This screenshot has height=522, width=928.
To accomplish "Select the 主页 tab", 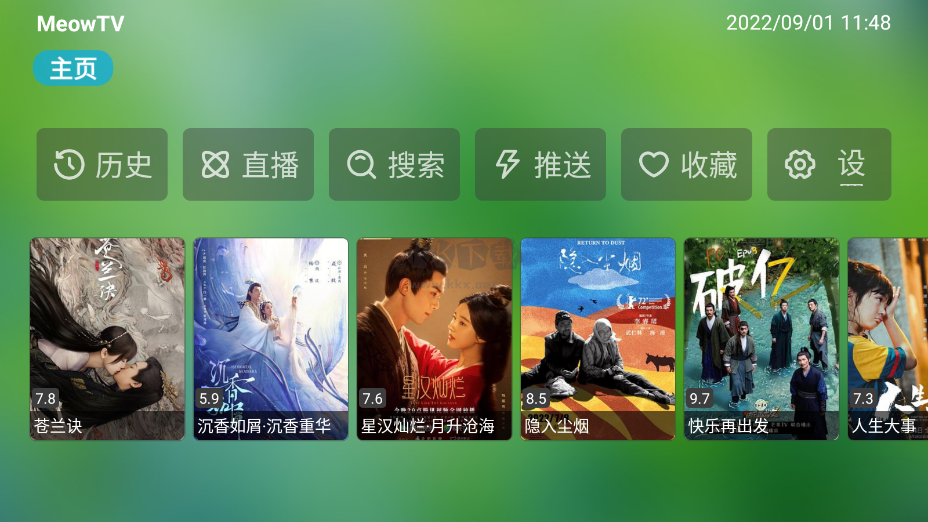I will [73, 68].
